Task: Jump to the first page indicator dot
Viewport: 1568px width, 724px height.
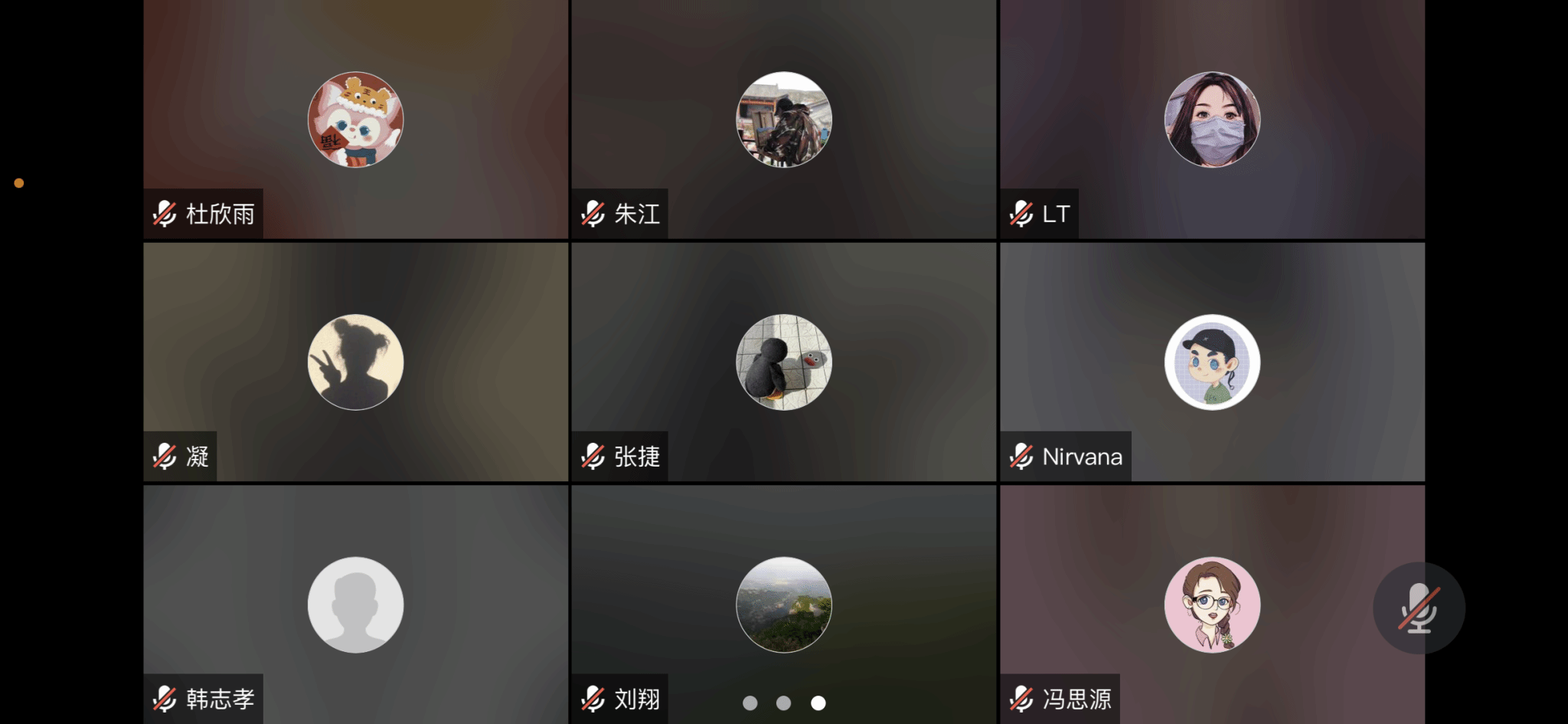Action: click(750, 703)
